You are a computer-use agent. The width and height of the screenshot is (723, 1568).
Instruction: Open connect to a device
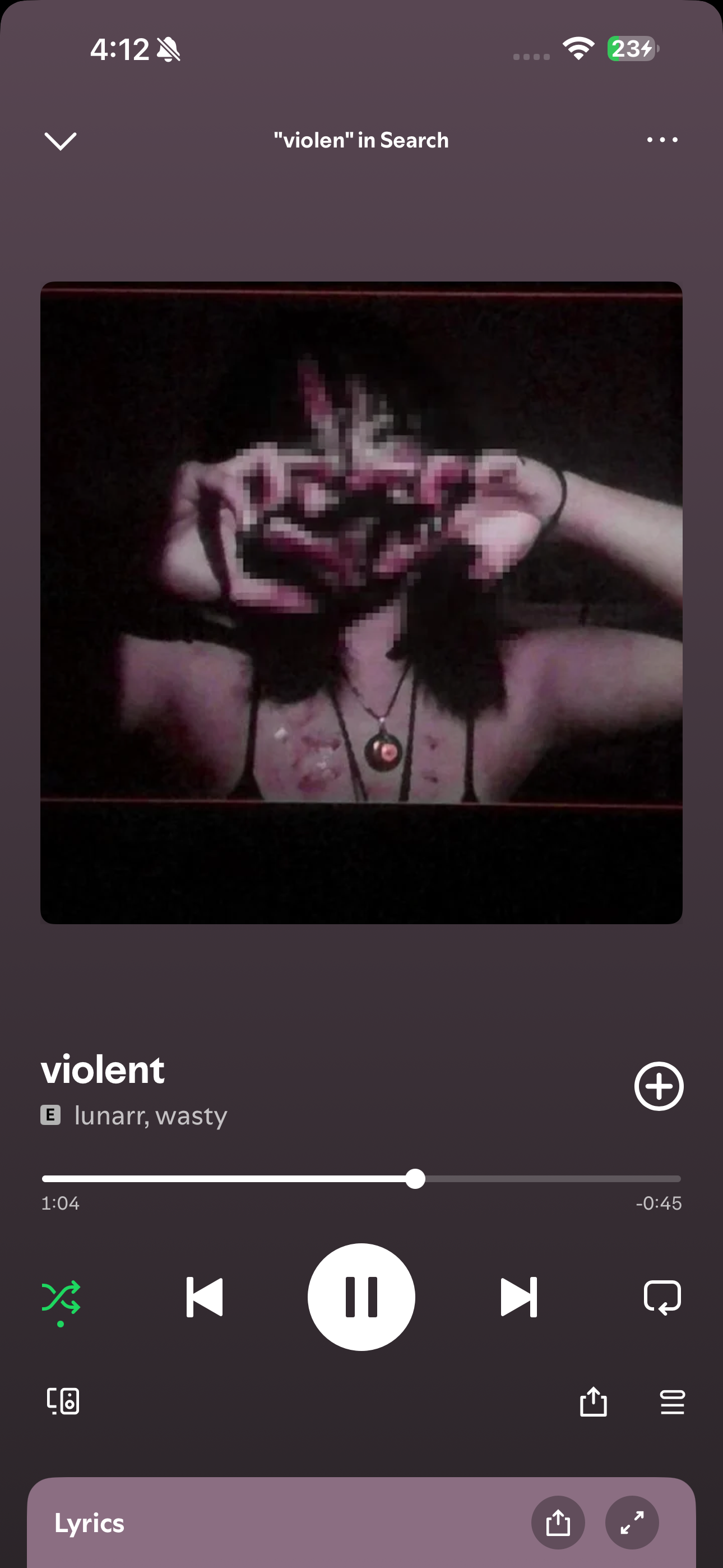[x=63, y=1401]
